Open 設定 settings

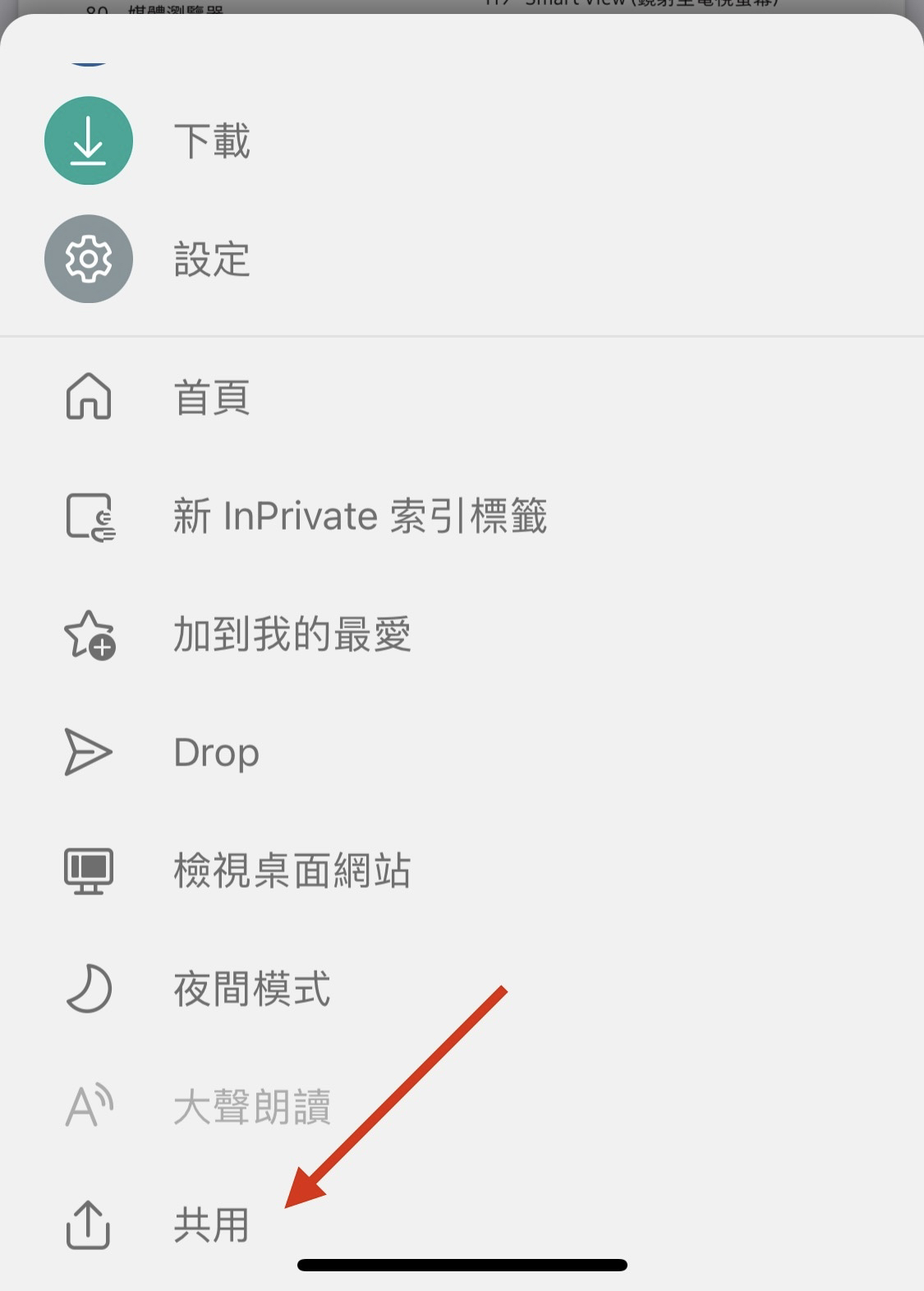pyautogui.click(x=211, y=259)
